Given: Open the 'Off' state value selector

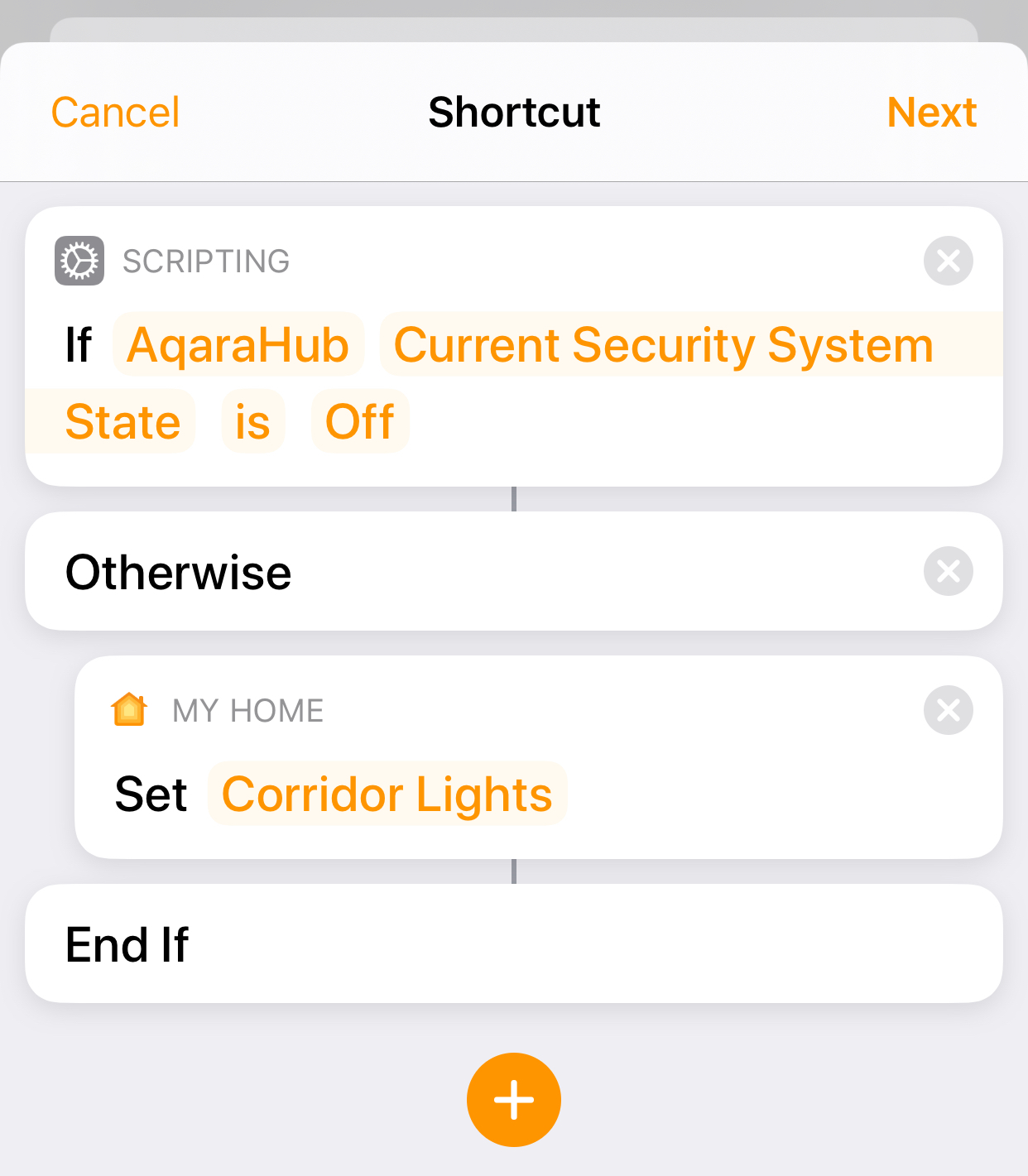Looking at the screenshot, I should click(x=359, y=421).
